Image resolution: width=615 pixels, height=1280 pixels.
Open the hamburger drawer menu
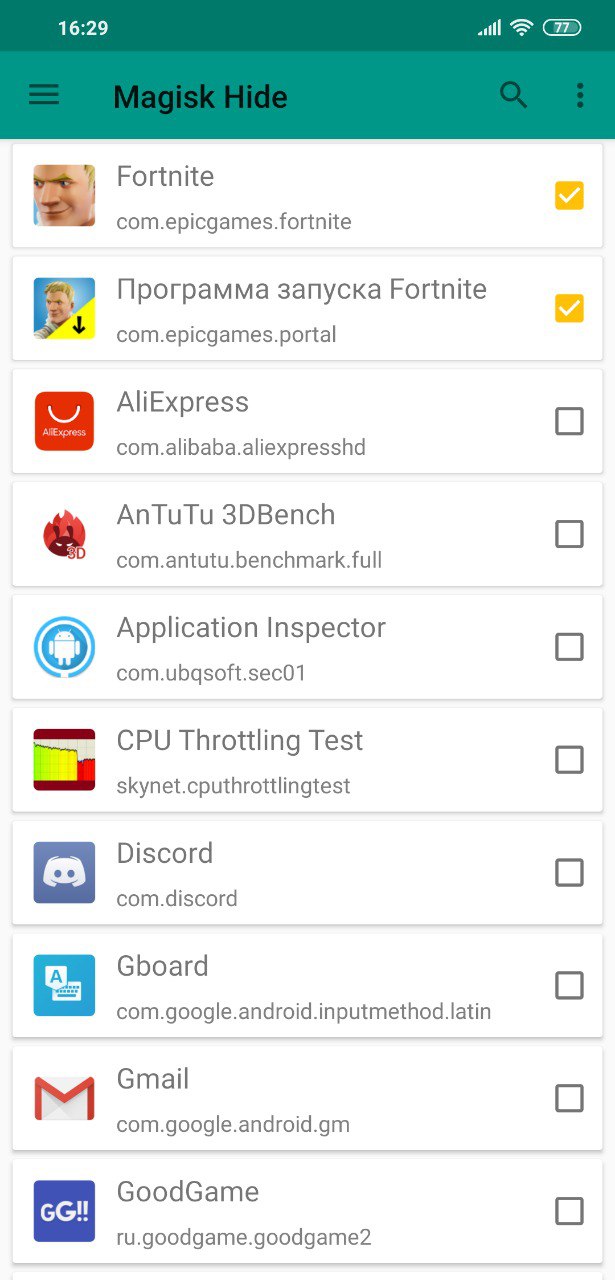click(x=44, y=95)
